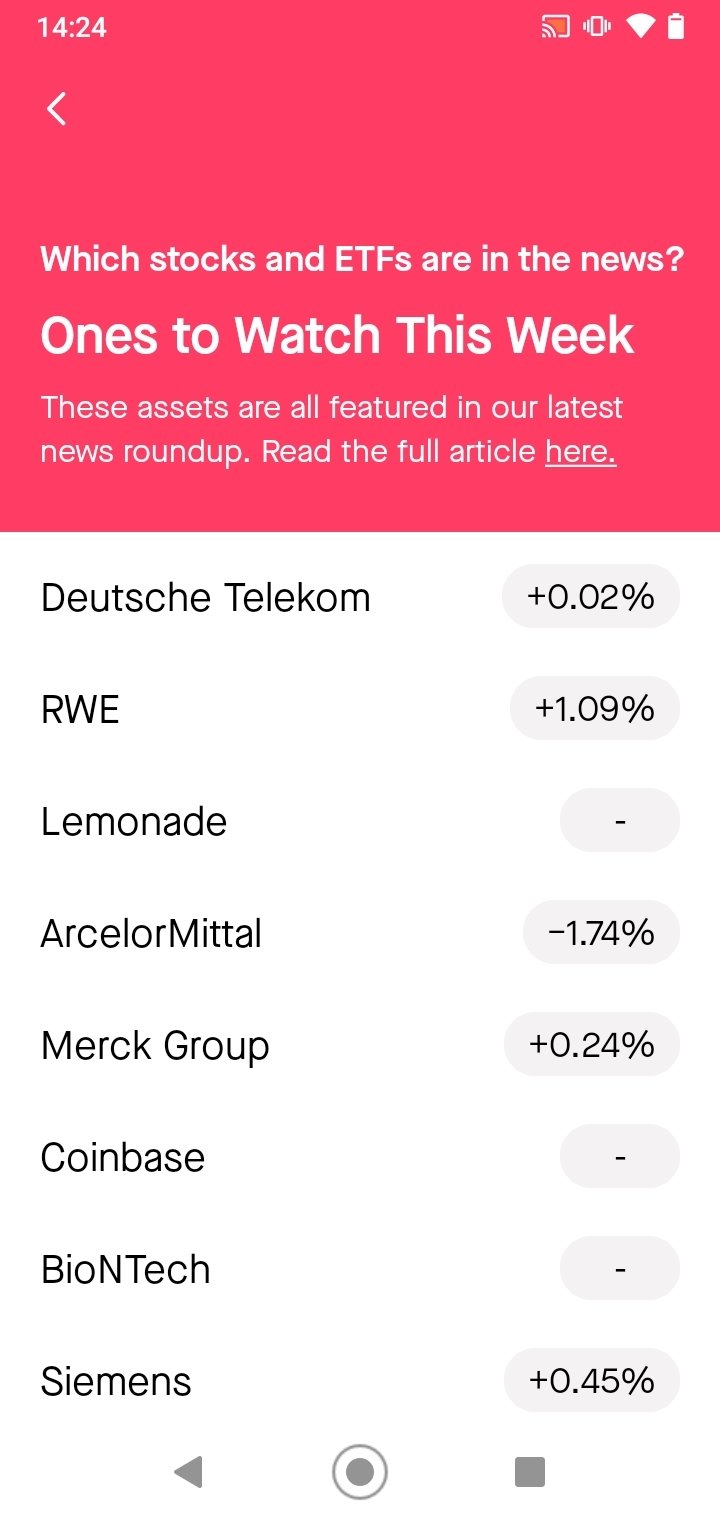Select the Lemonade row
Screen dimensions: 720x1520
click(x=360, y=821)
